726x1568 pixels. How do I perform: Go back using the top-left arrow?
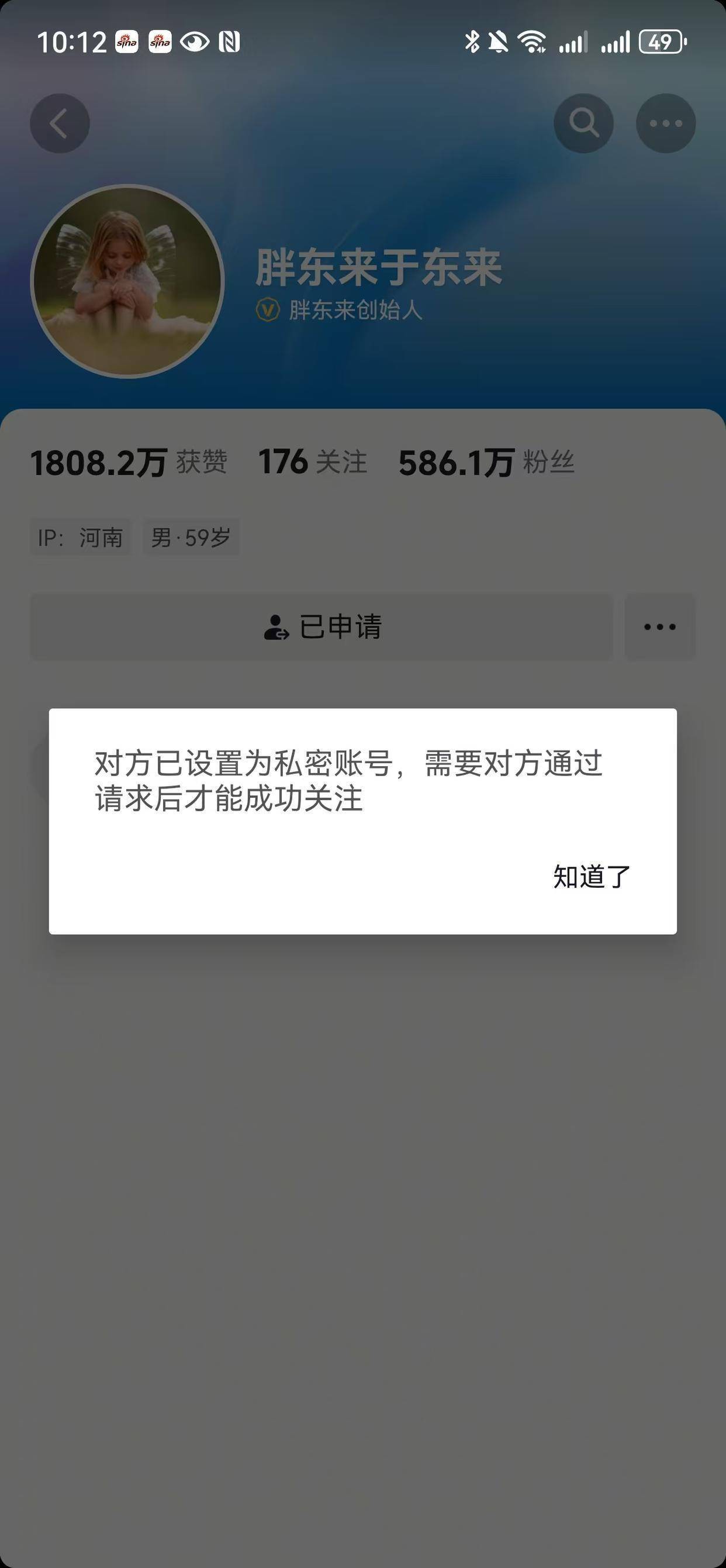(60, 123)
